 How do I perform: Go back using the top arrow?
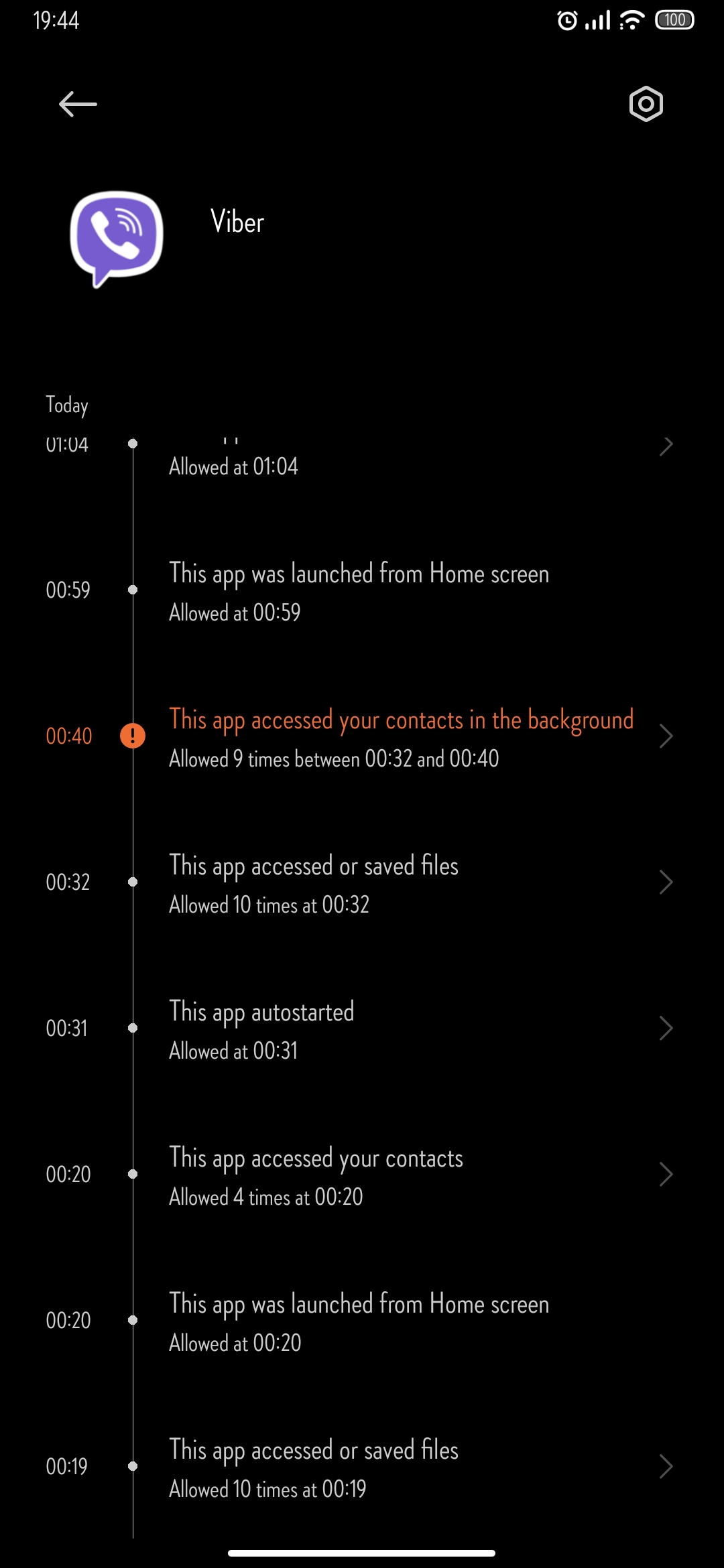[x=78, y=104]
